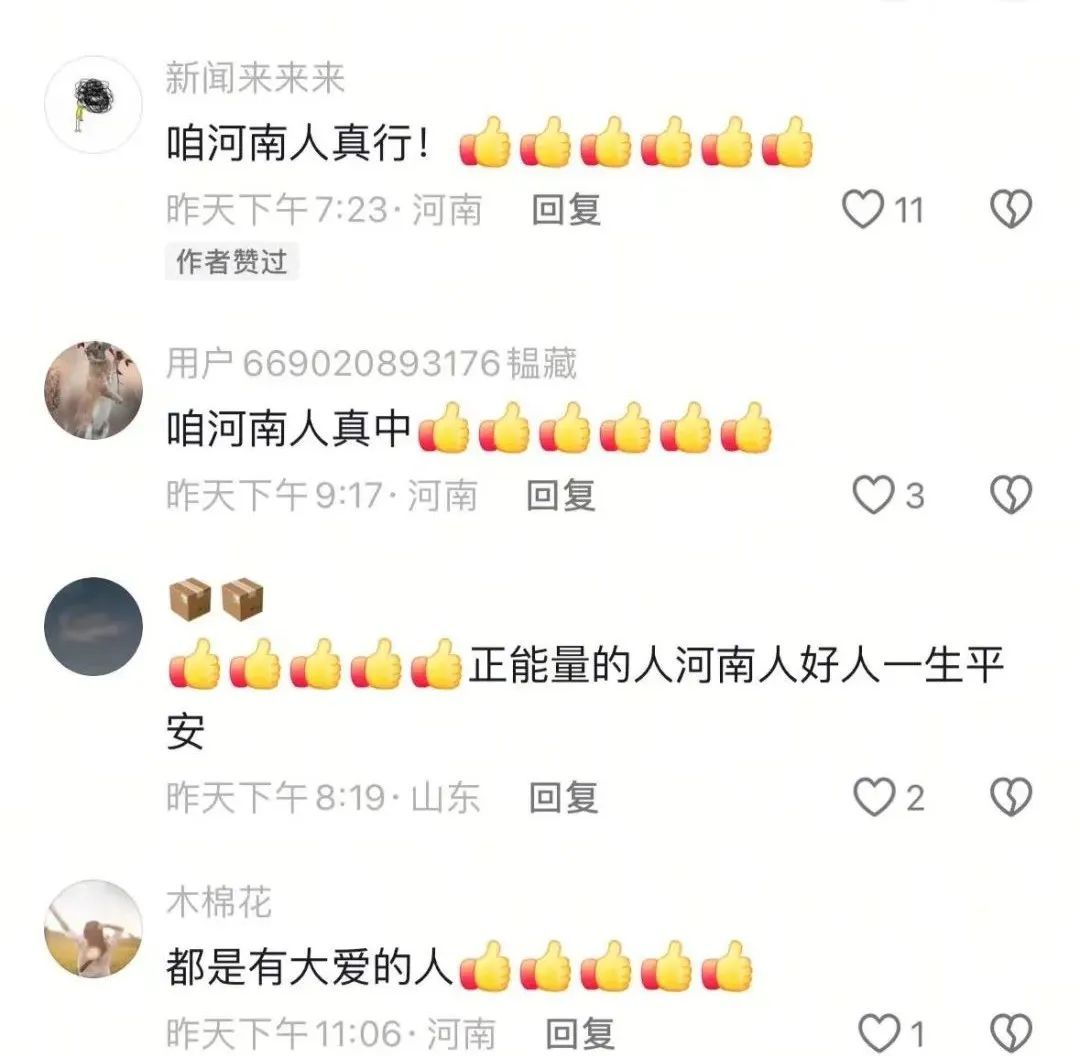
Task: Open avatar of 用户669020893176
Action: [x=93, y=390]
